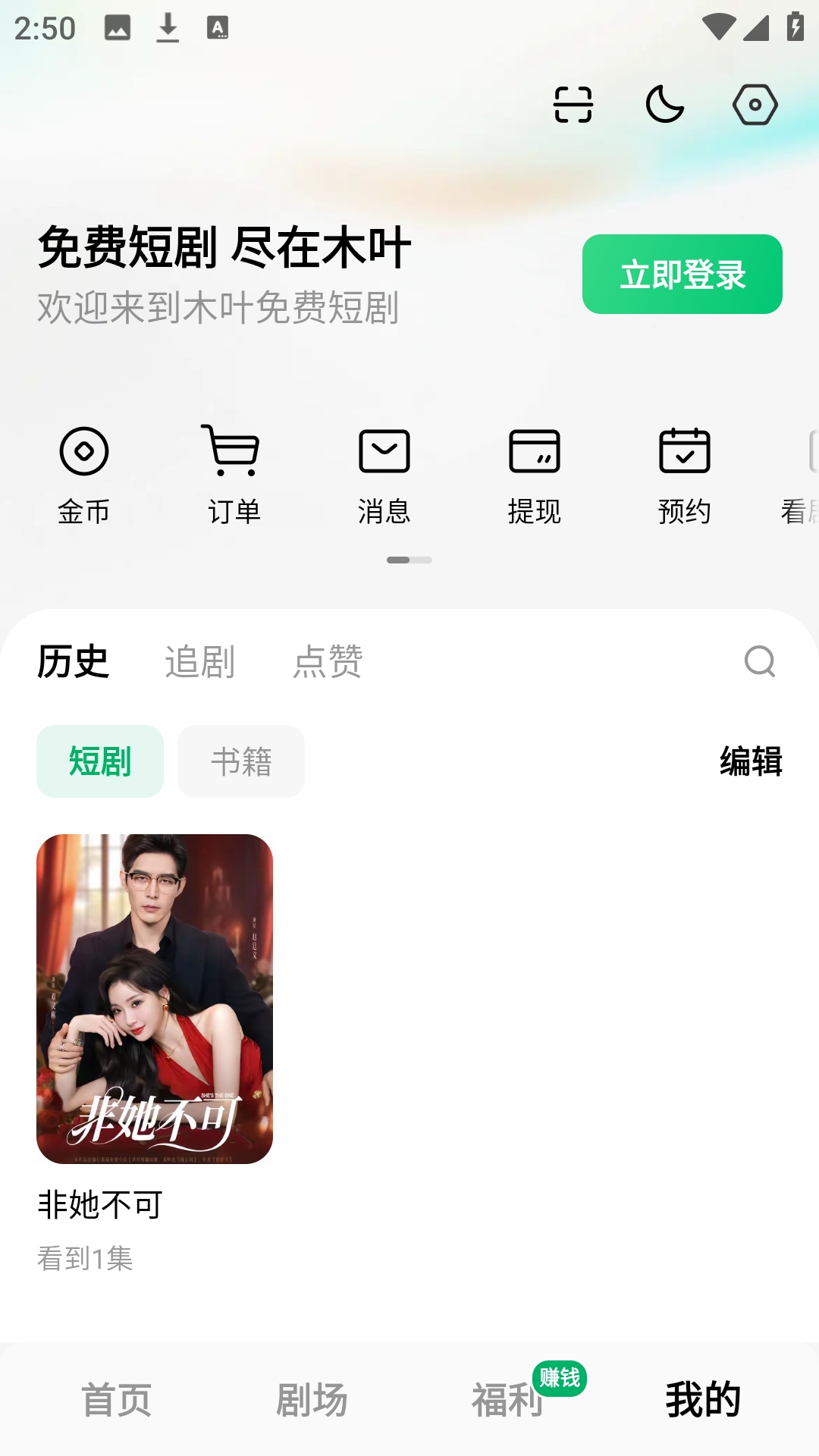Open 订单 orders shortcut
Viewport: 819px width, 1456px height.
pos(234,475)
